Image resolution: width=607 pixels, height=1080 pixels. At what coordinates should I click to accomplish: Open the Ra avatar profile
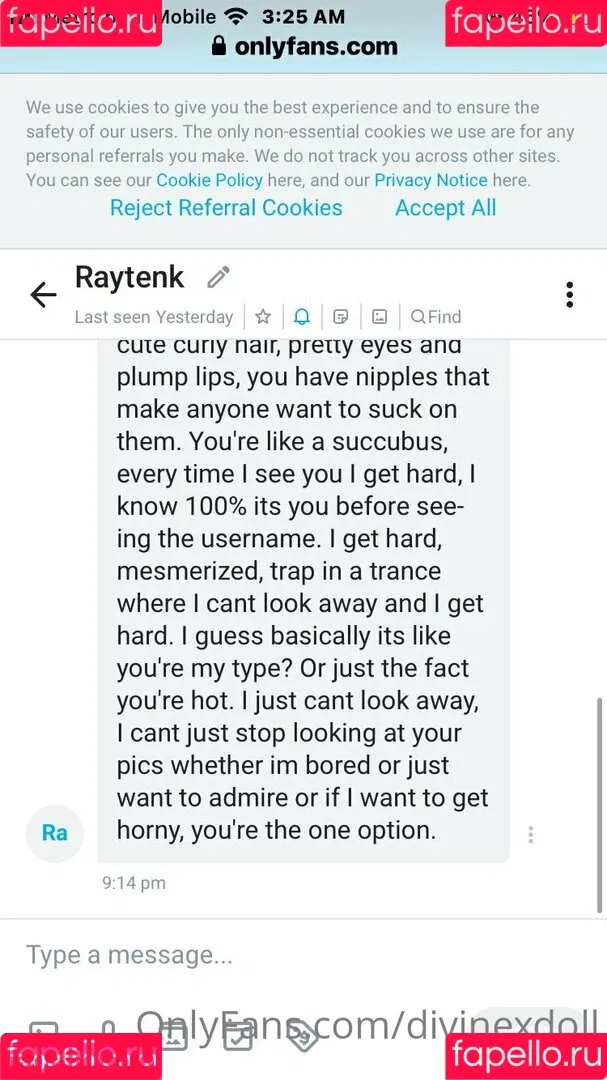pyautogui.click(x=54, y=832)
